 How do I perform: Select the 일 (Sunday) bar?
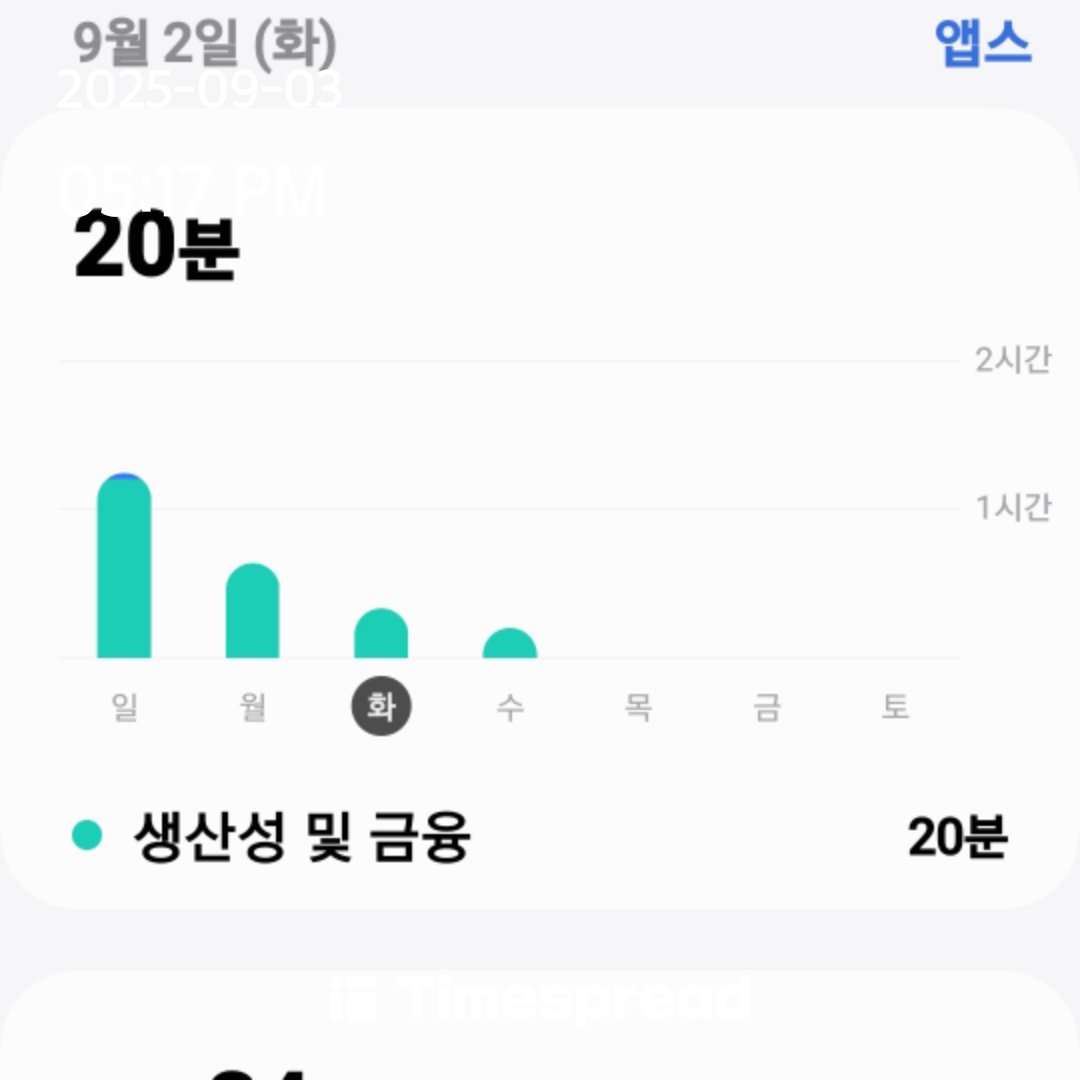(x=124, y=568)
